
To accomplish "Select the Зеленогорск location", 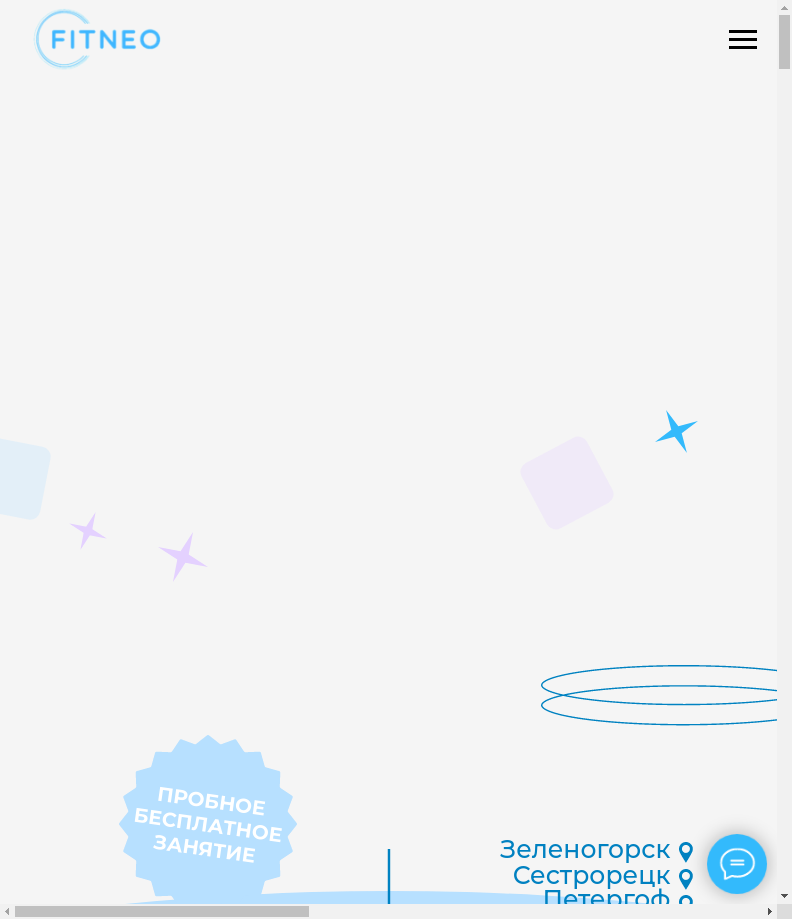I will click(x=586, y=850).
